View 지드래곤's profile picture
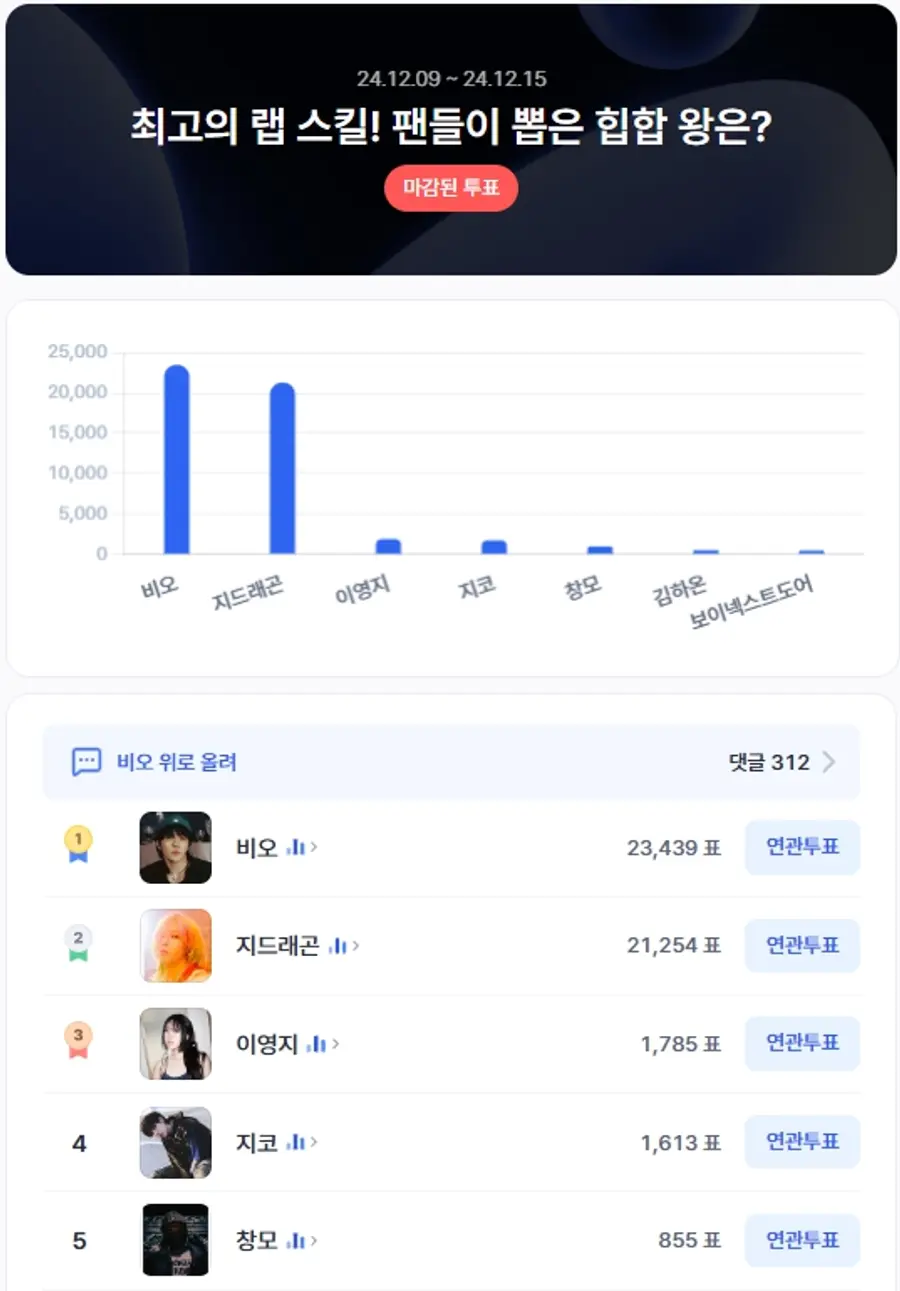 175,945
